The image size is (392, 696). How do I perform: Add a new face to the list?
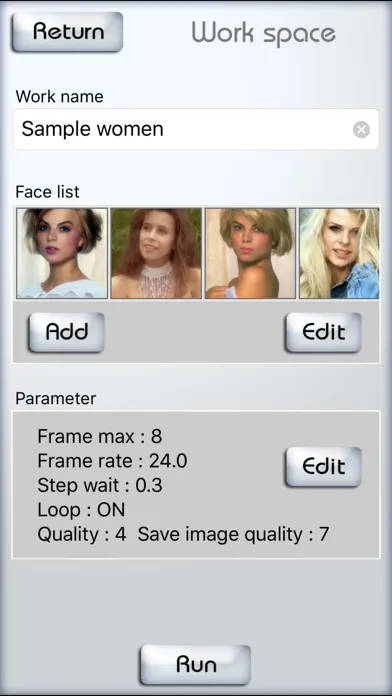pyautogui.click(x=67, y=332)
